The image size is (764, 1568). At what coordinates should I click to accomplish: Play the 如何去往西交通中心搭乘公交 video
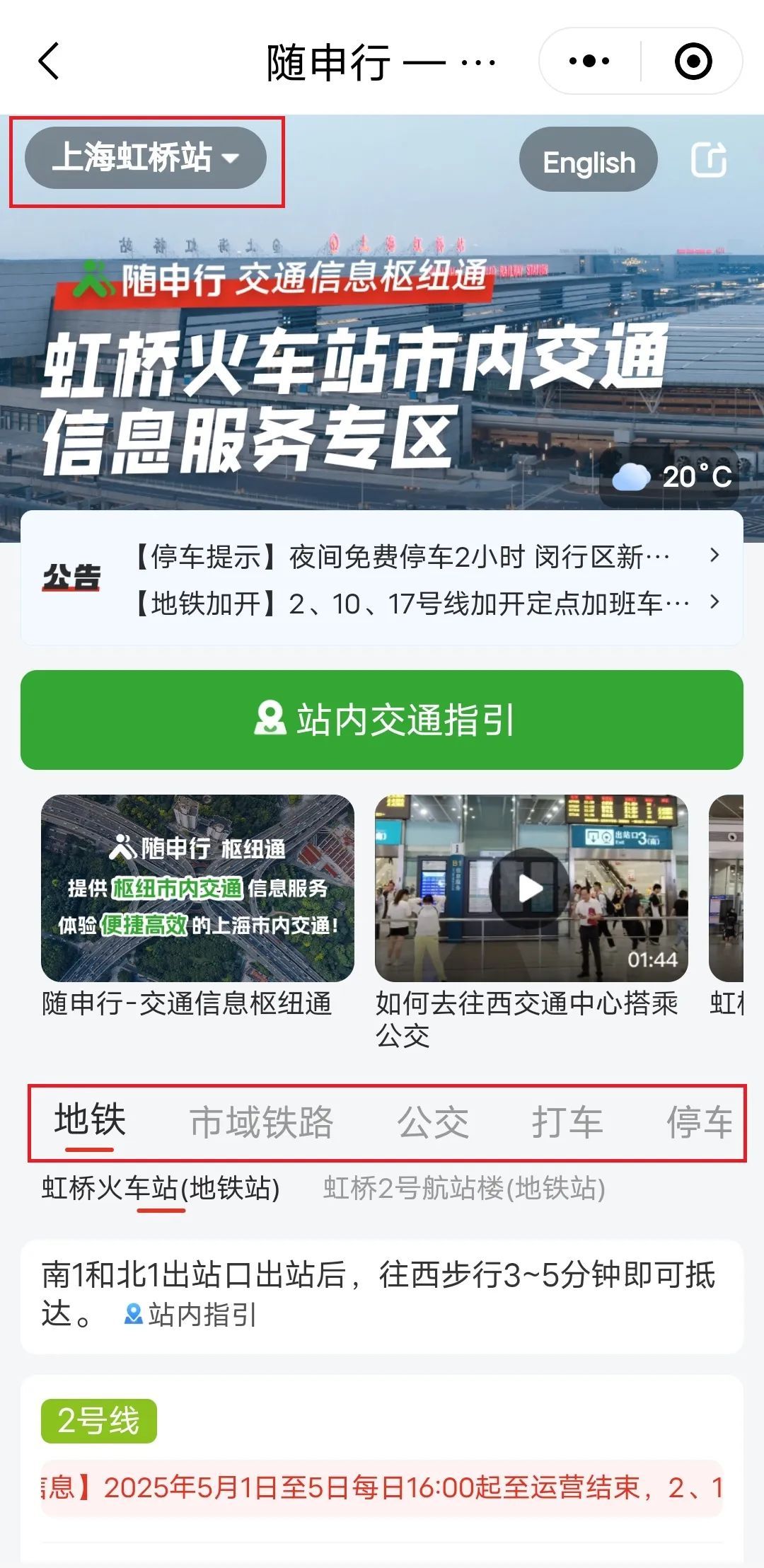click(531, 889)
